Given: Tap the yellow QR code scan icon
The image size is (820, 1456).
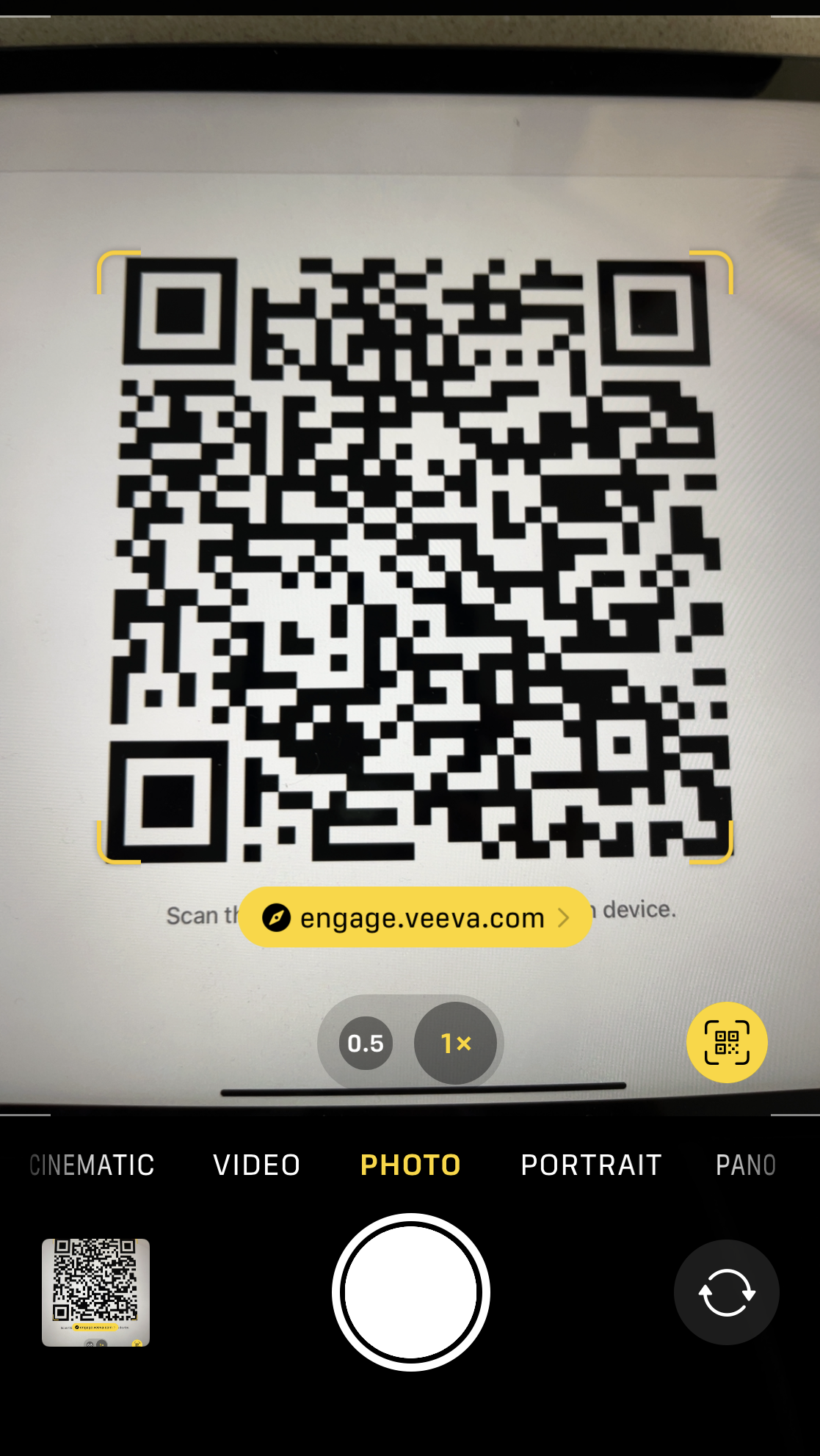Looking at the screenshot, I should [x=727, y=1042].
